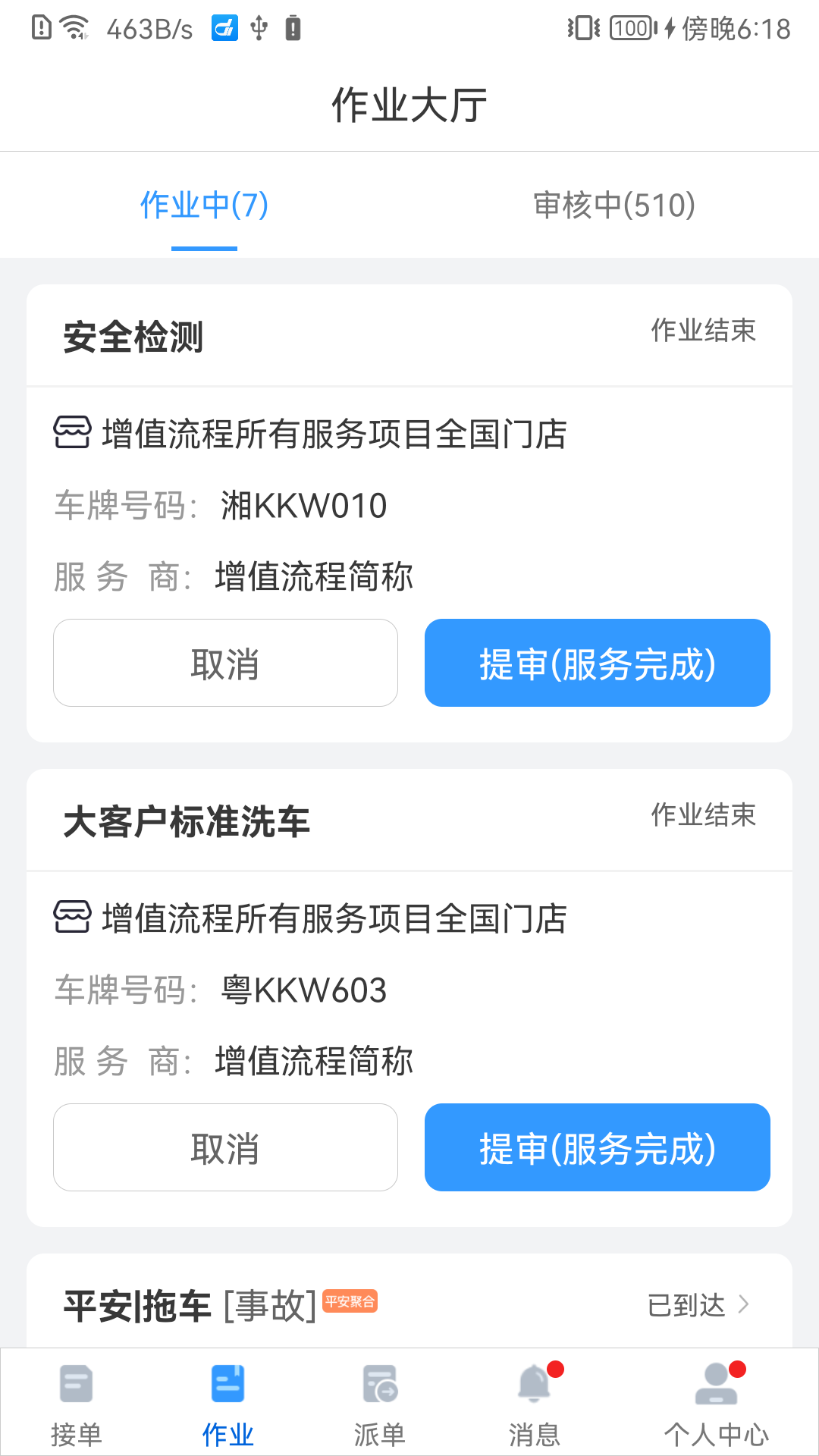Tap the 作业结束 status label on 大客户标准洗车
Screen dimensions: 819x1456
point(703,817)
